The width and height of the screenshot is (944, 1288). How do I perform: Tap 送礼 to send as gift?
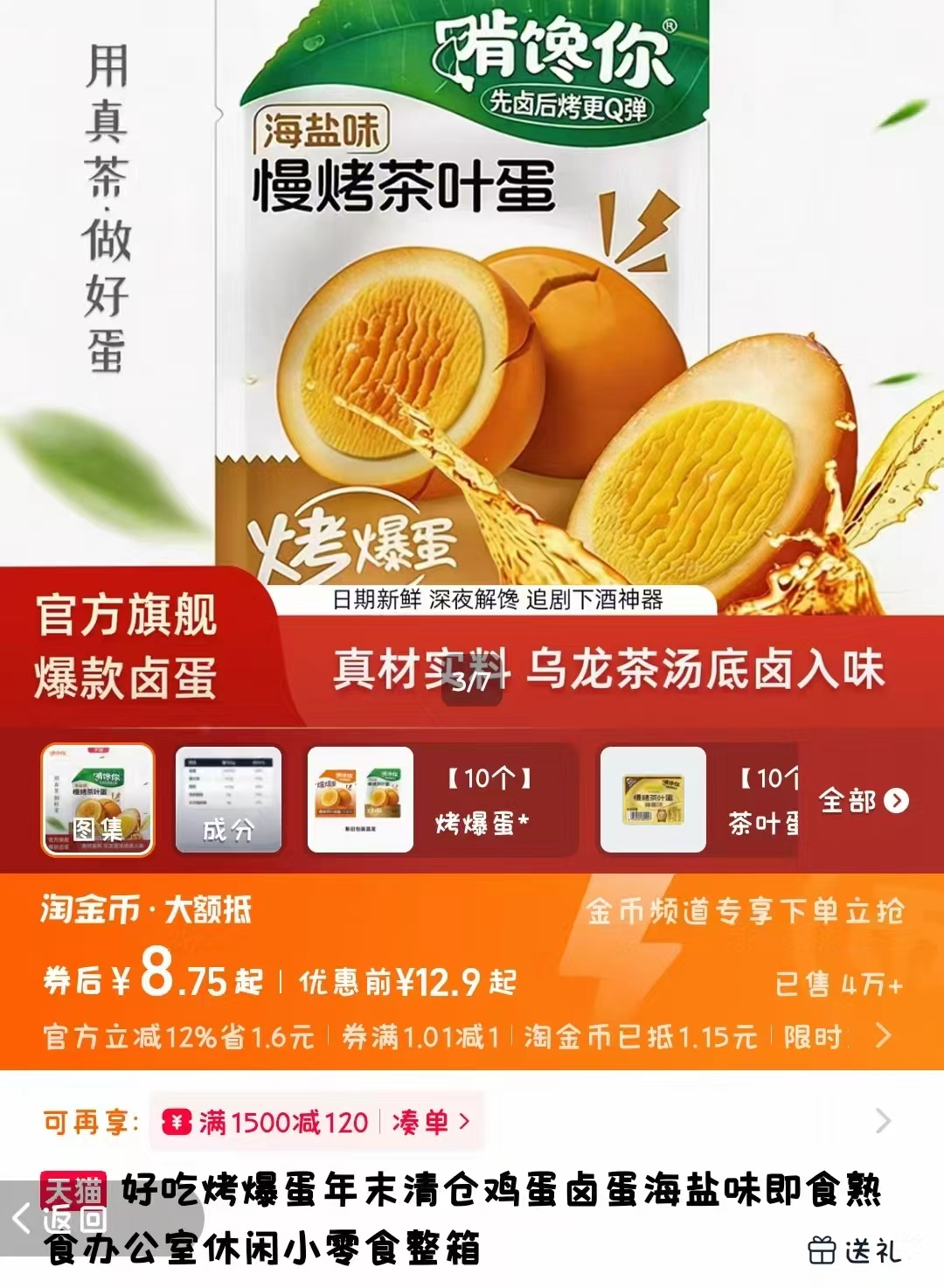tap(854, 1250)
